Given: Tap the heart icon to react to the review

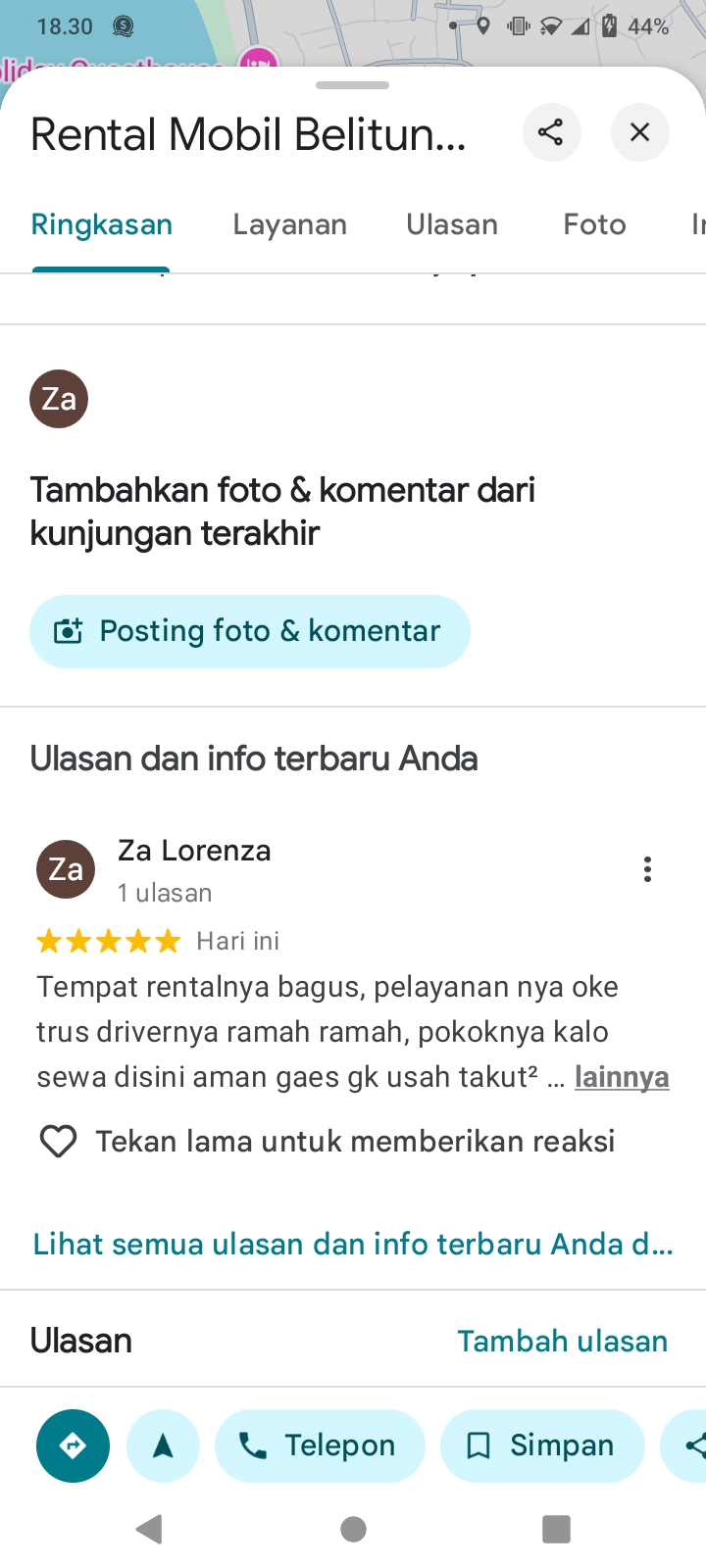Looking at the screenshot, I should 58,1142.
